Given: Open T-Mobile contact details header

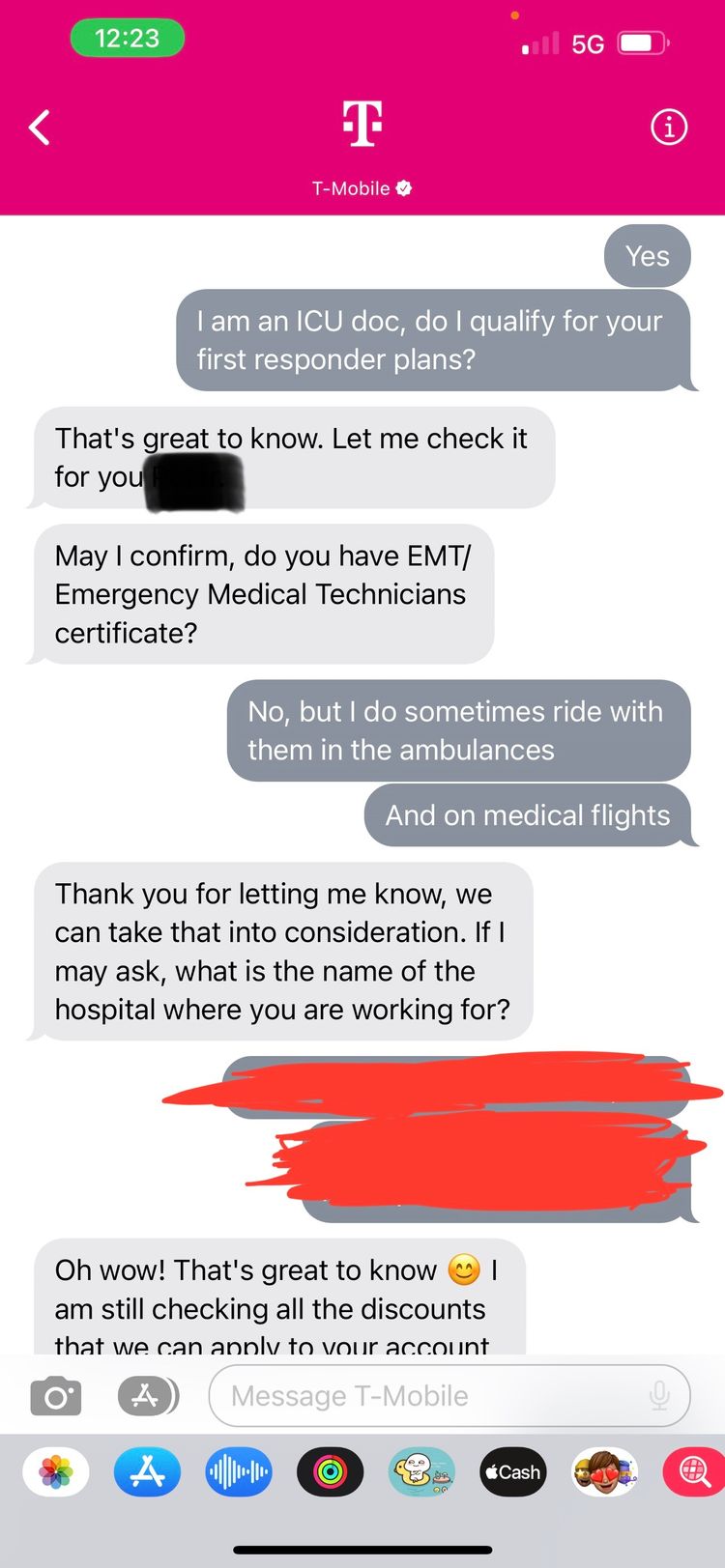Looking at the screenshot, I should tap(362, 145).
